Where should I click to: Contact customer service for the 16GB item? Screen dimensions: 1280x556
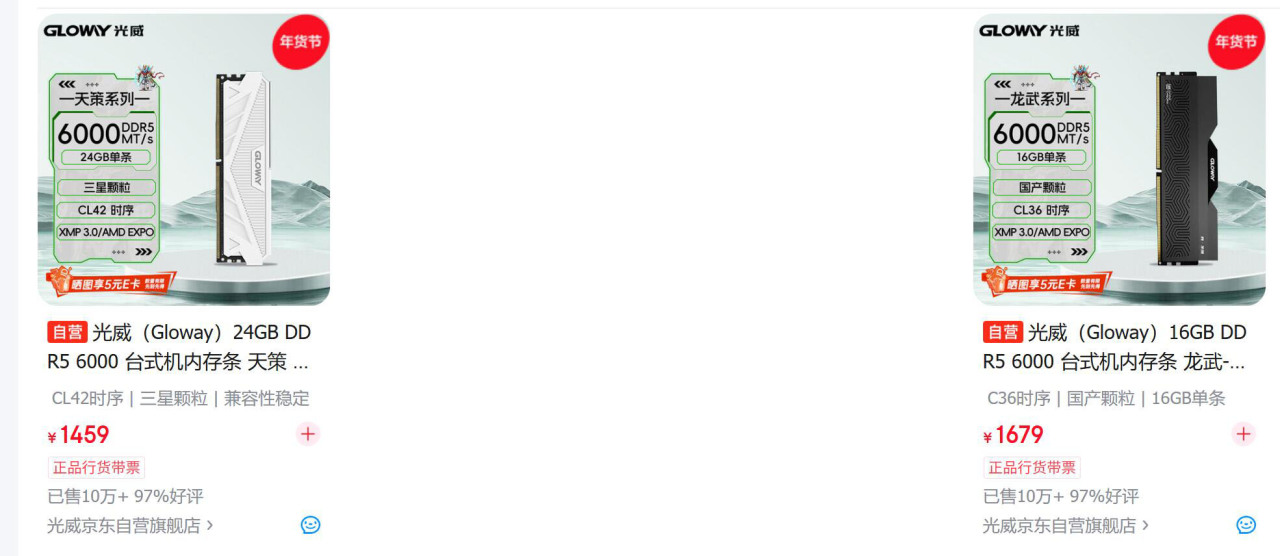tap(1246, 525)
